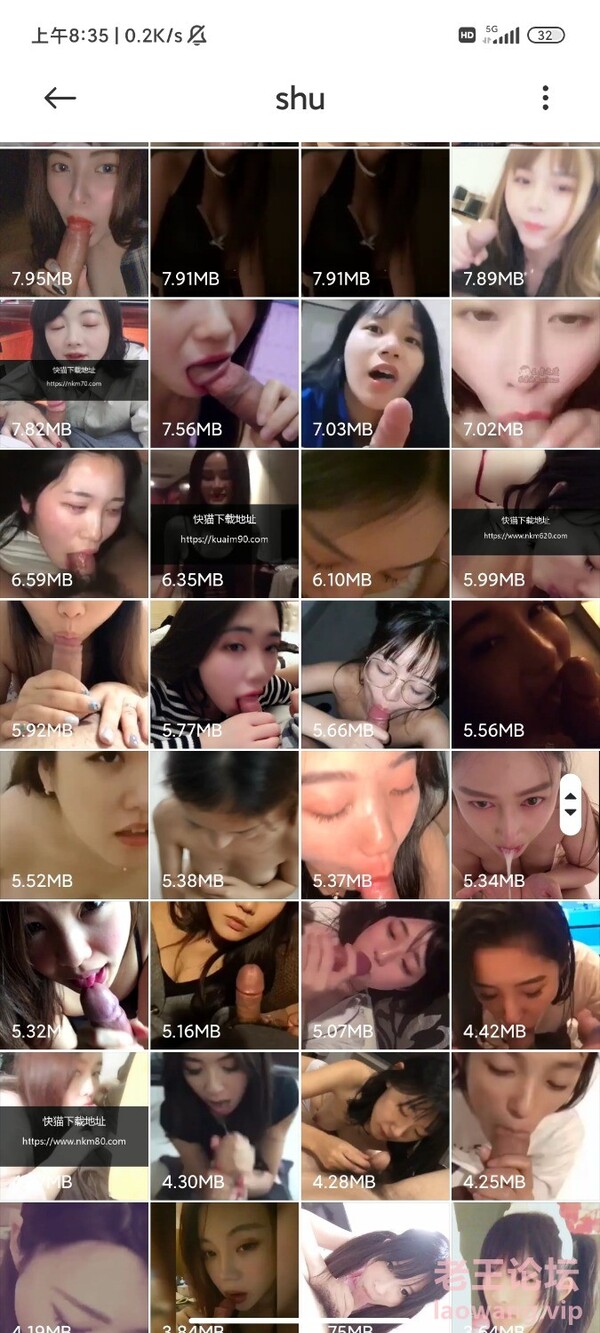
Task: Open the 6.10MB file tile
Action: tap(375, 524)
